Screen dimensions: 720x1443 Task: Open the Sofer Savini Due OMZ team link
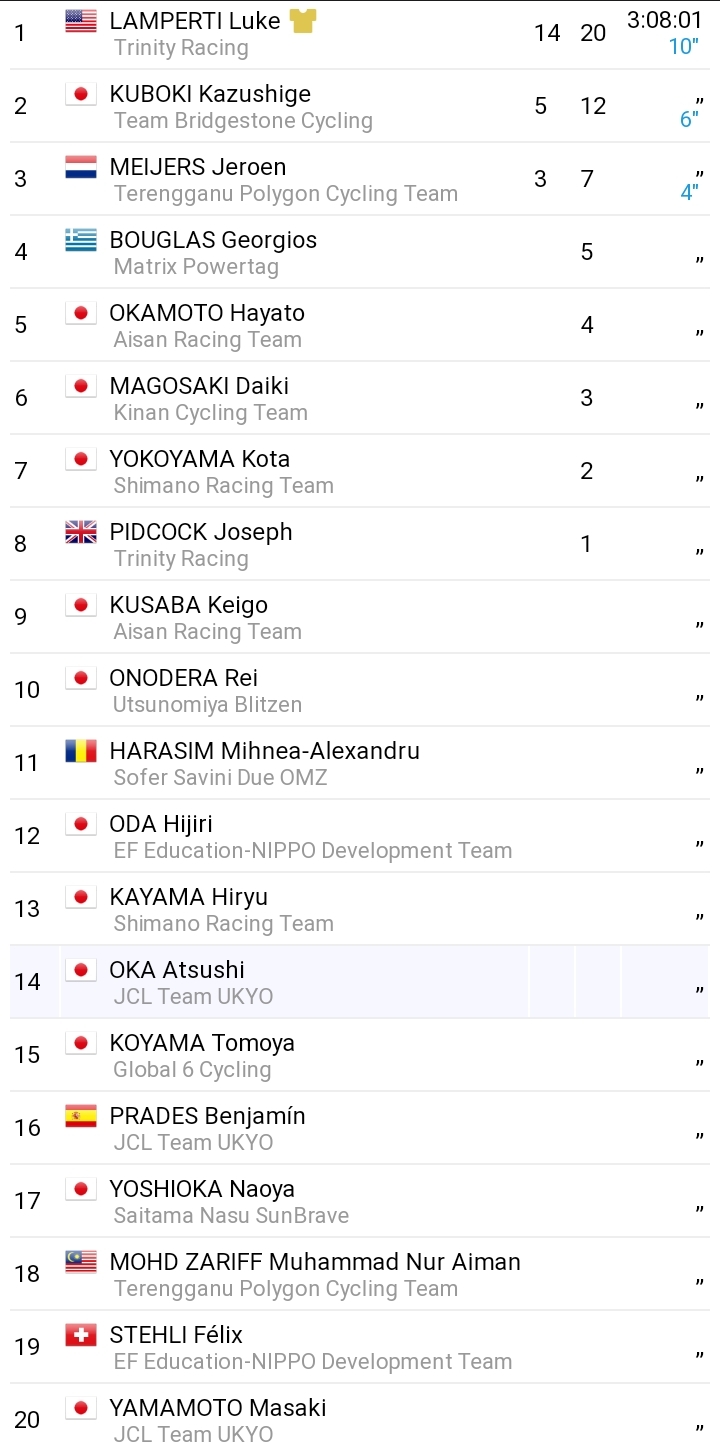(220, 778)
